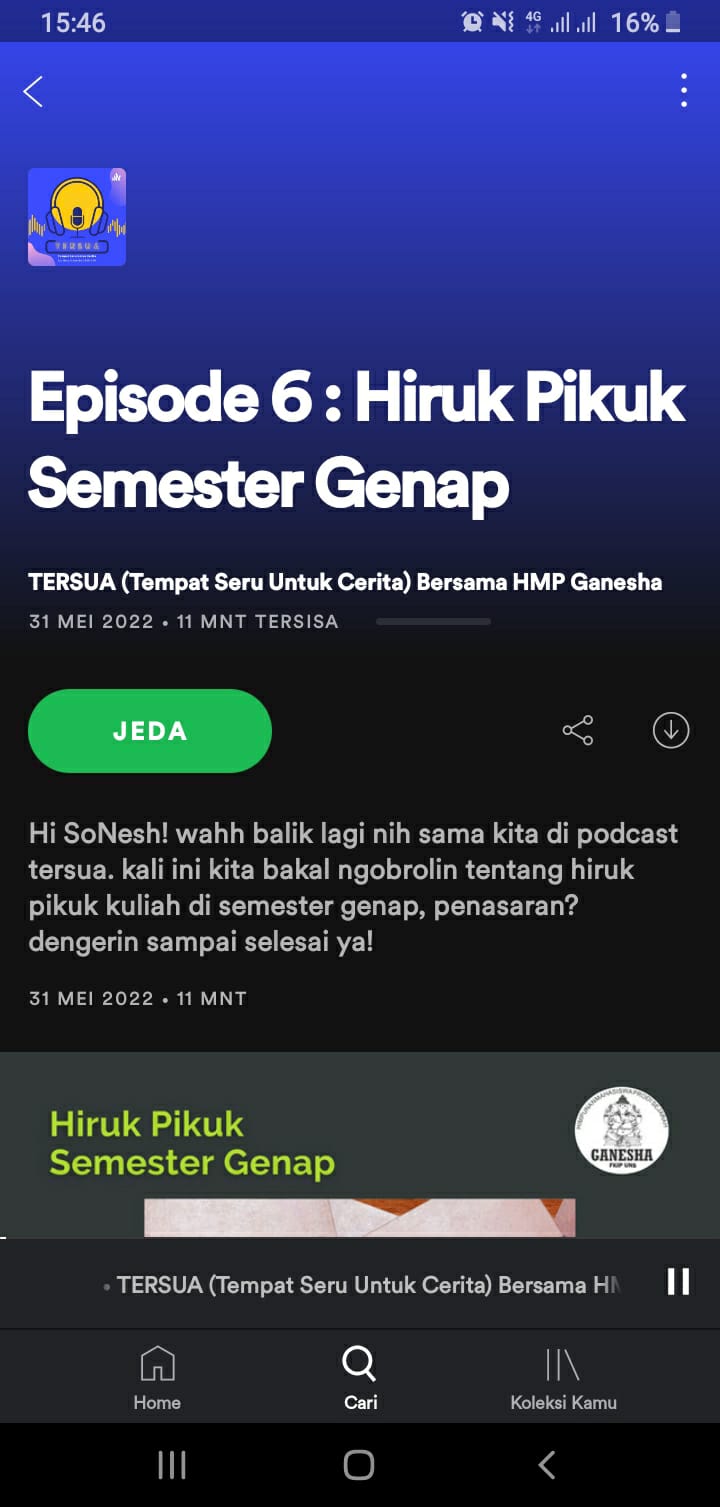Download the episode for offline listening
720x1507 pixels.
coord(671,731)
